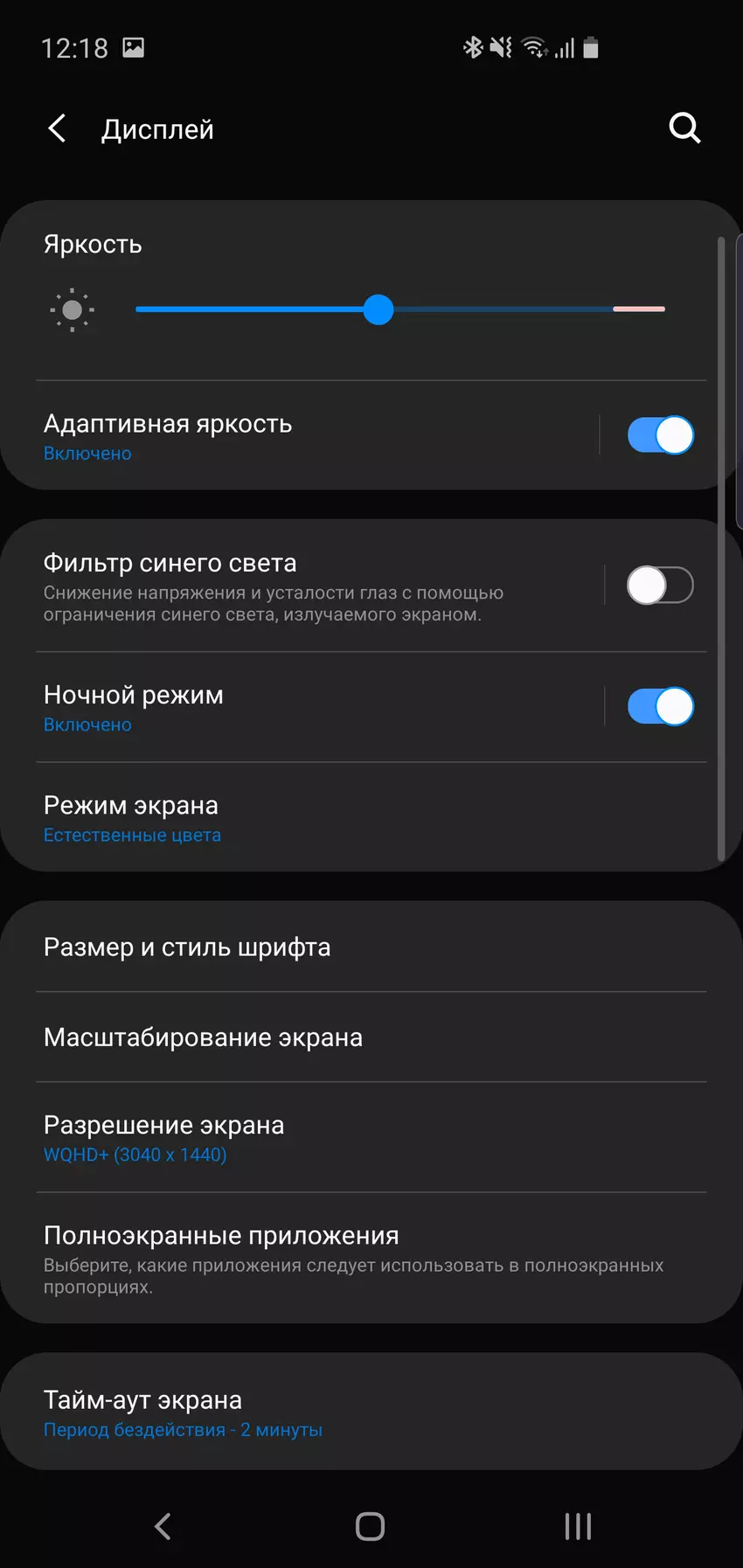Open search in display settings
Screen dimensions: 743x1568
pyautogui.click(x=684, y=129)
